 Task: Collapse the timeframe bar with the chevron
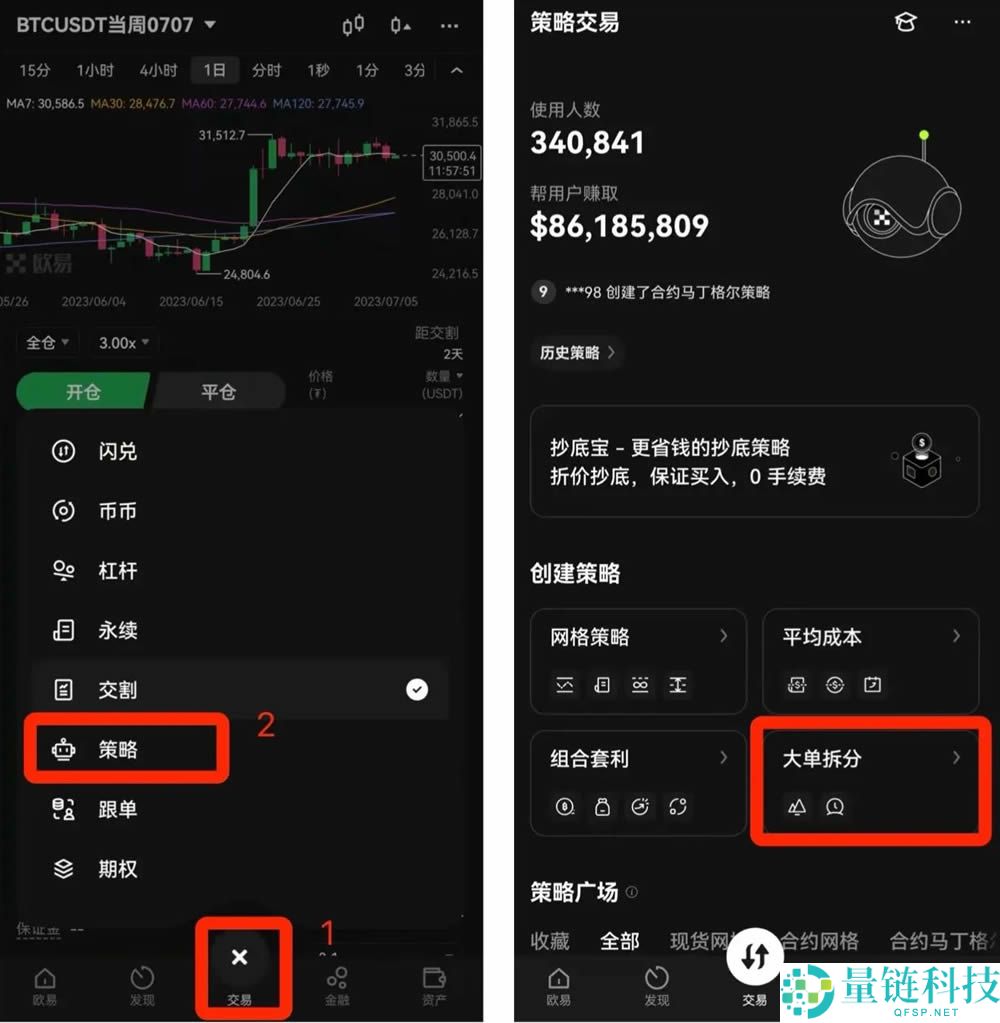457,70
